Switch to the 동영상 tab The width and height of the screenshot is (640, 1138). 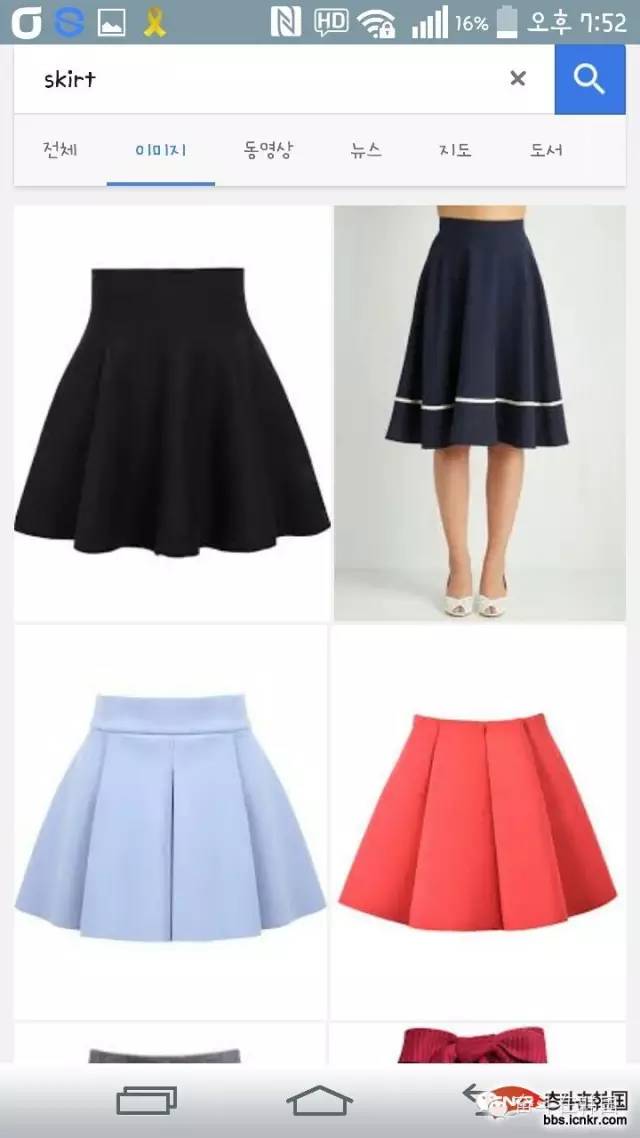pyautogui.click(x=267, y=151)
